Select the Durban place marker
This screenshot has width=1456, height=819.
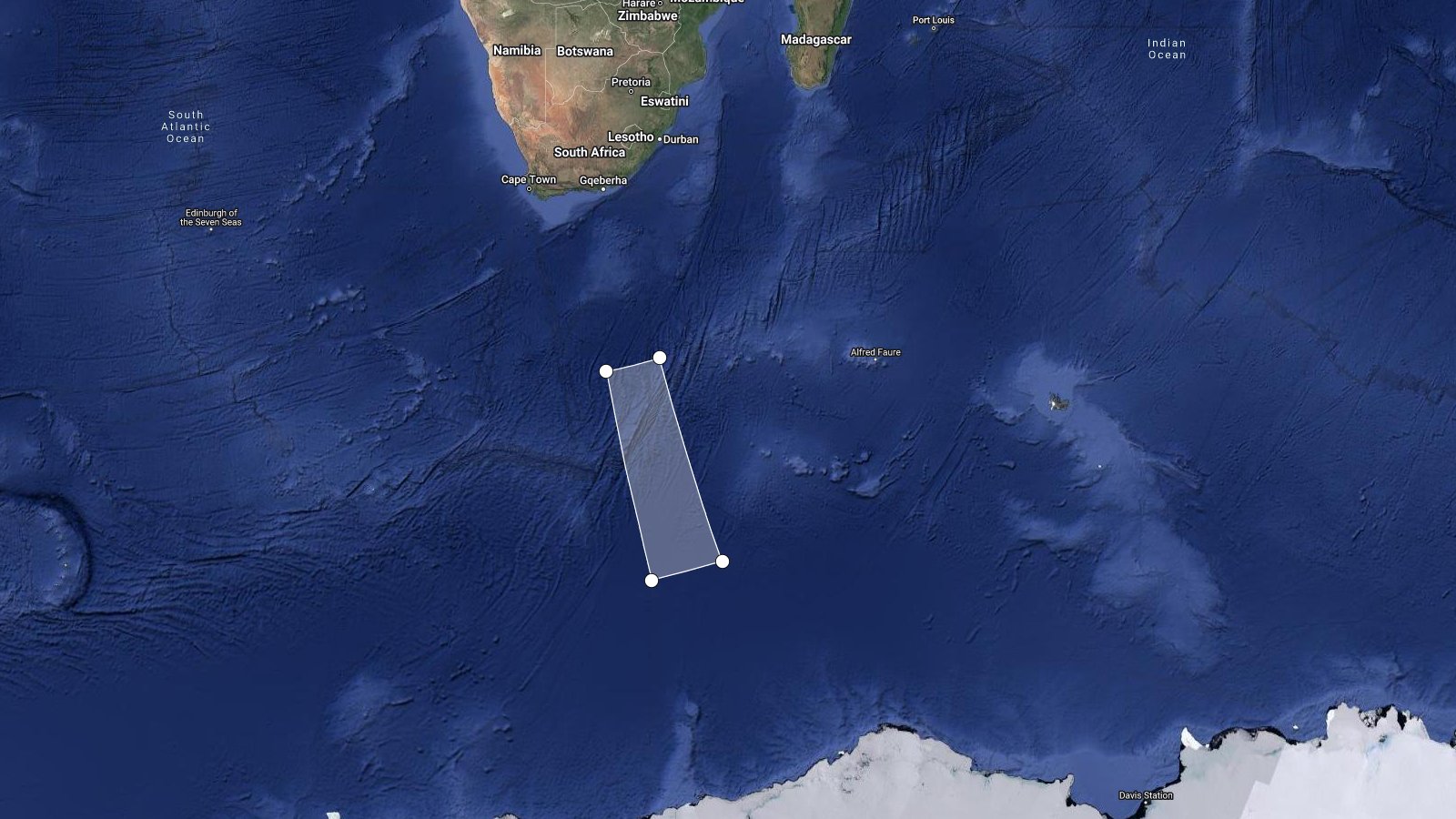(x=660, y=139)
